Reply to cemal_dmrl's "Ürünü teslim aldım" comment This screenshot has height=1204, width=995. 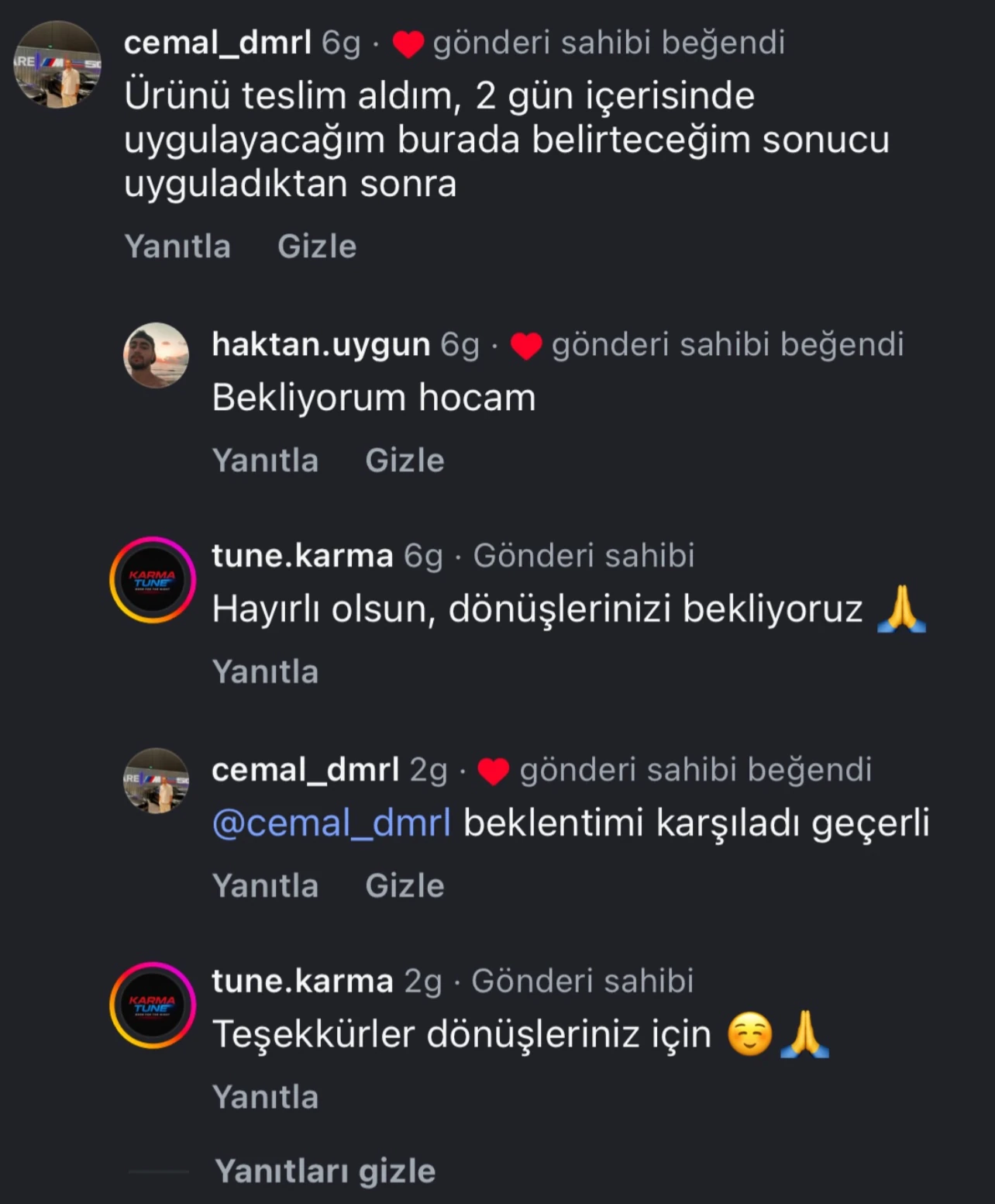point(177,247)
